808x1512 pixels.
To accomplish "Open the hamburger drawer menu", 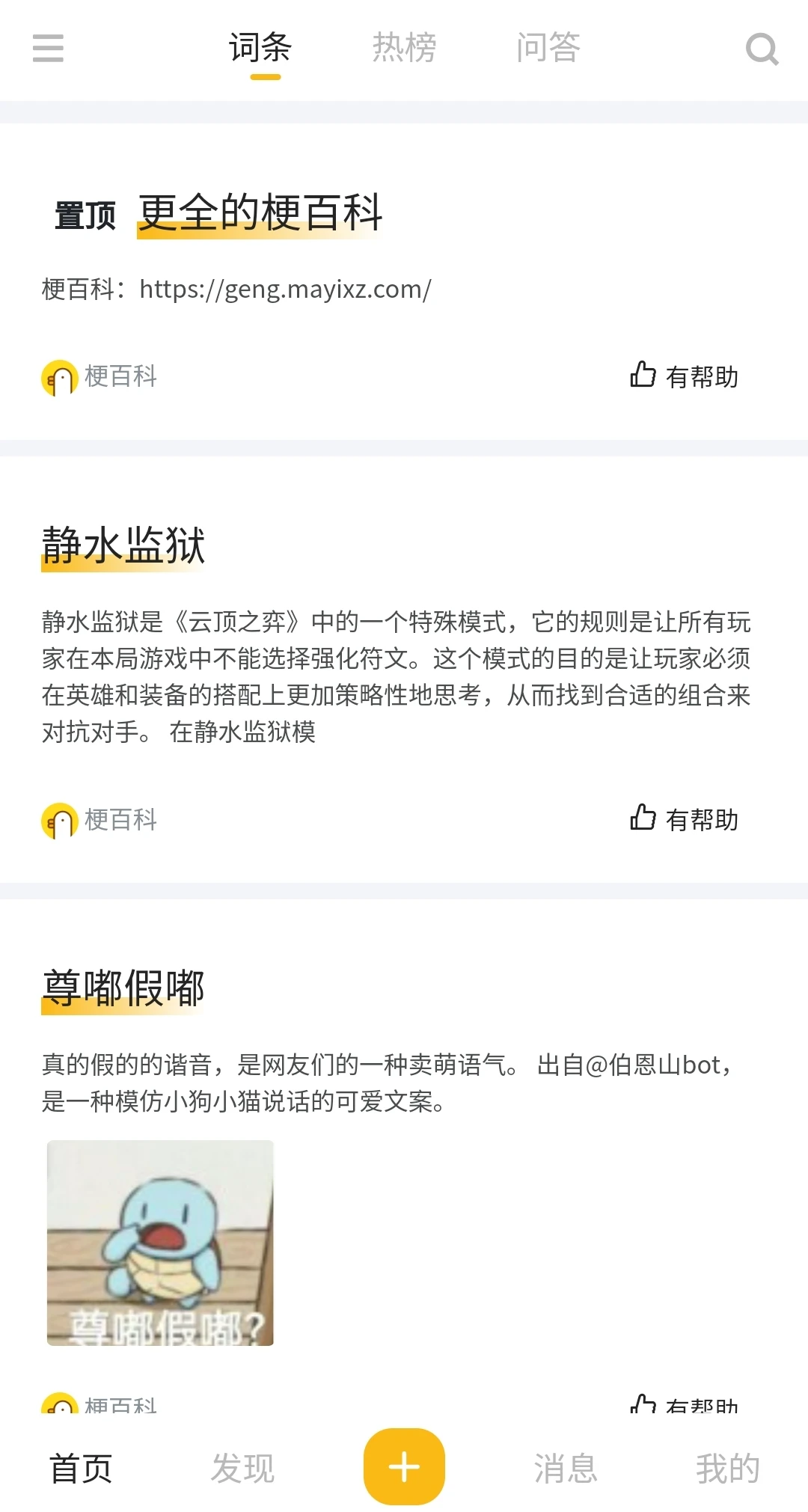I will point(48,48).
